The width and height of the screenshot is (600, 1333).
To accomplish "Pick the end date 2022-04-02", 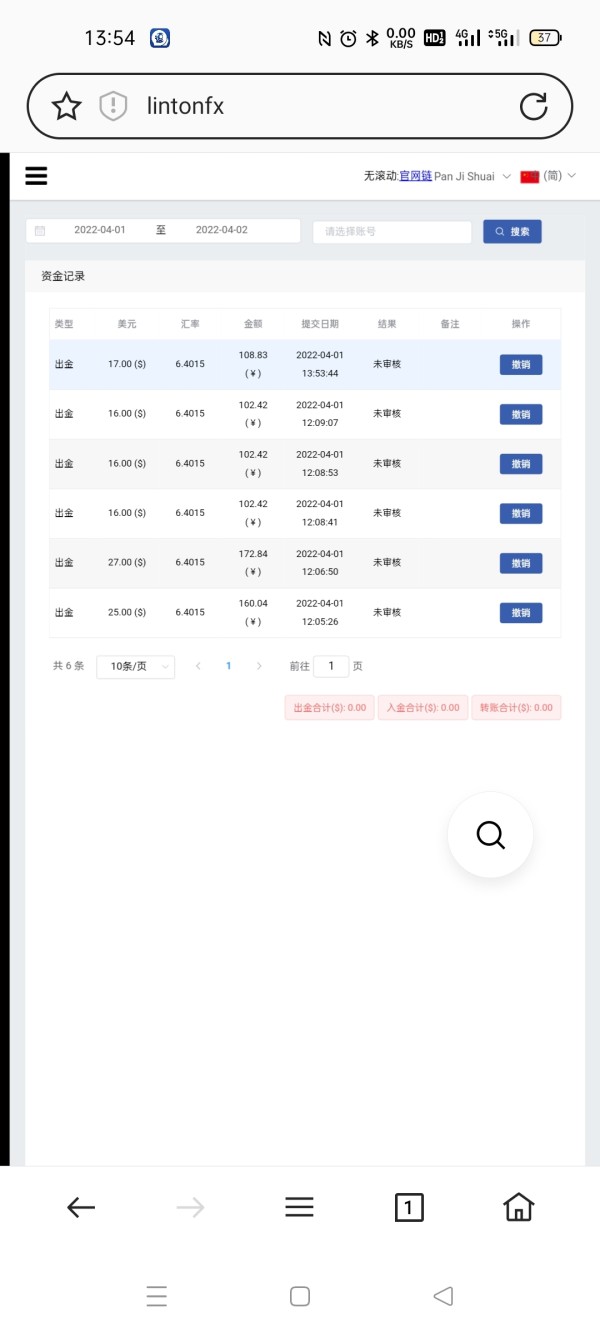I will point(221,230).
